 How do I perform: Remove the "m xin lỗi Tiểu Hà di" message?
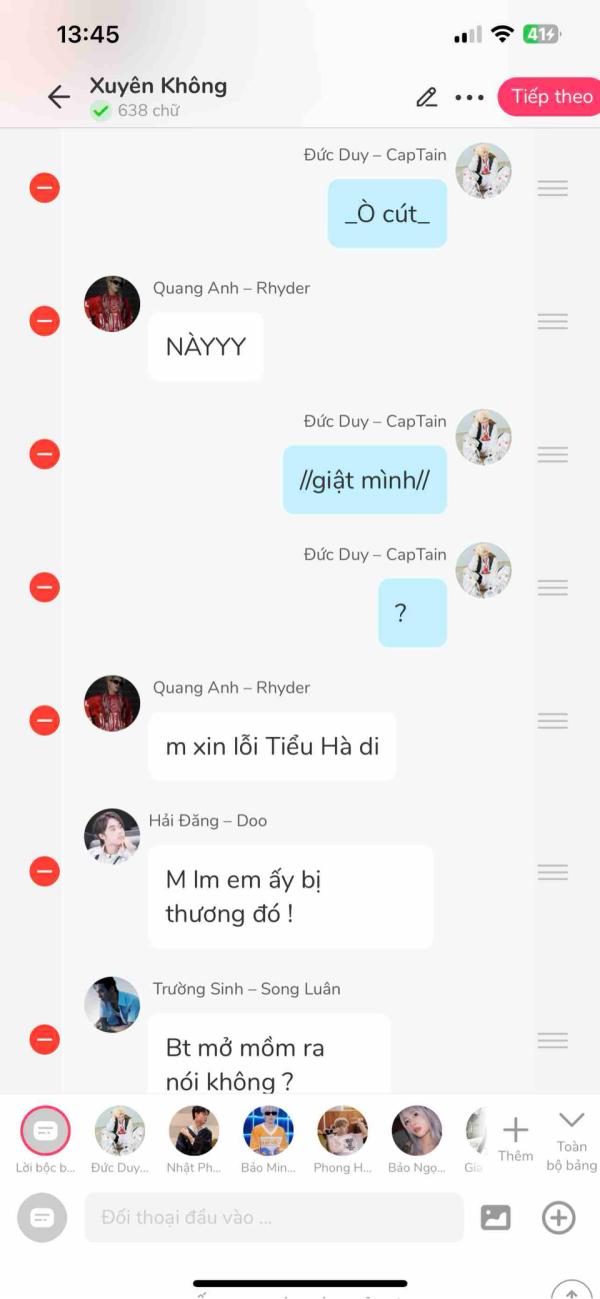click(x=44, y=720)
